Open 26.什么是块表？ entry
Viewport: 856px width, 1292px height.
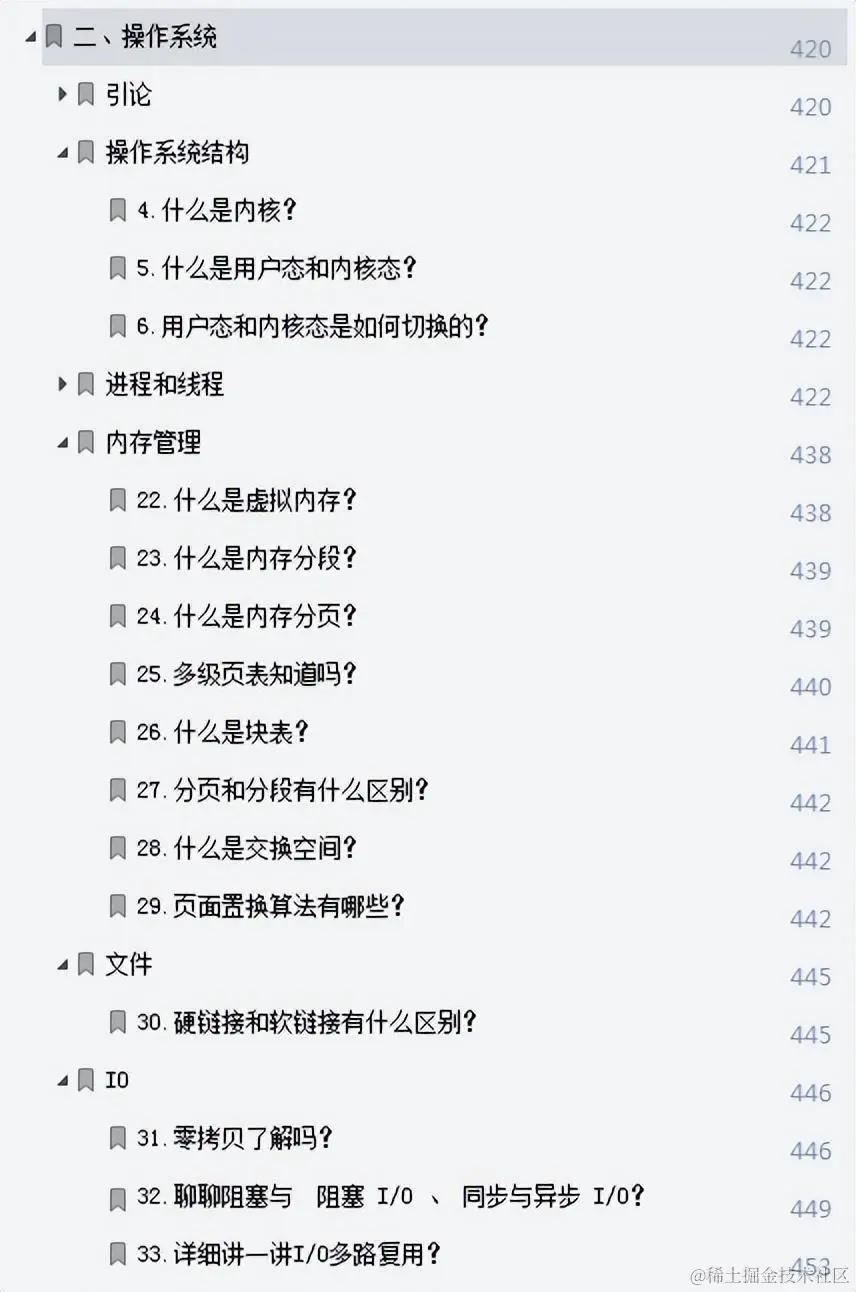coord(222,733)
